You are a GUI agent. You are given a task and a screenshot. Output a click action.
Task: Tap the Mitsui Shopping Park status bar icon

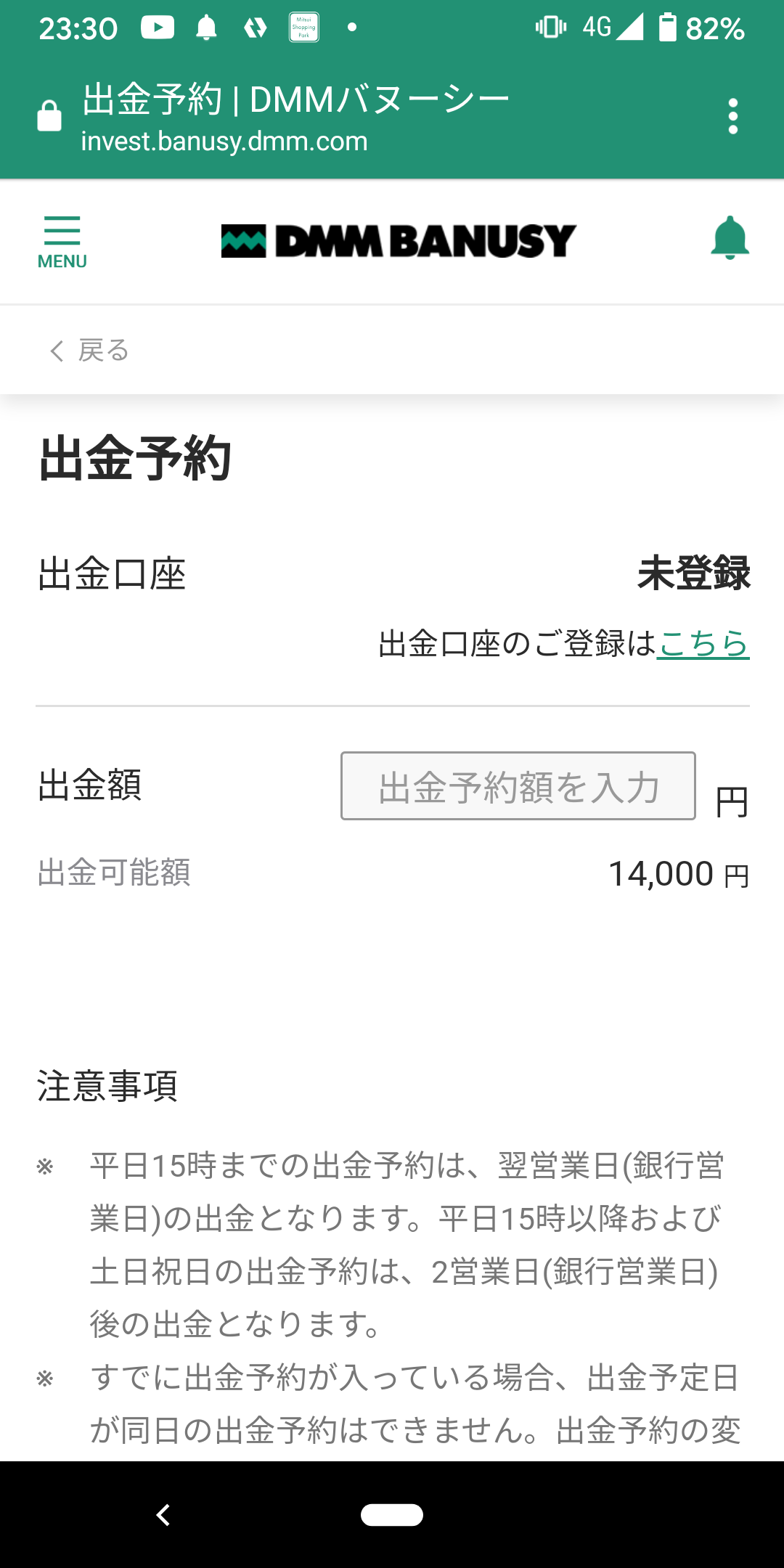[303, 26]
